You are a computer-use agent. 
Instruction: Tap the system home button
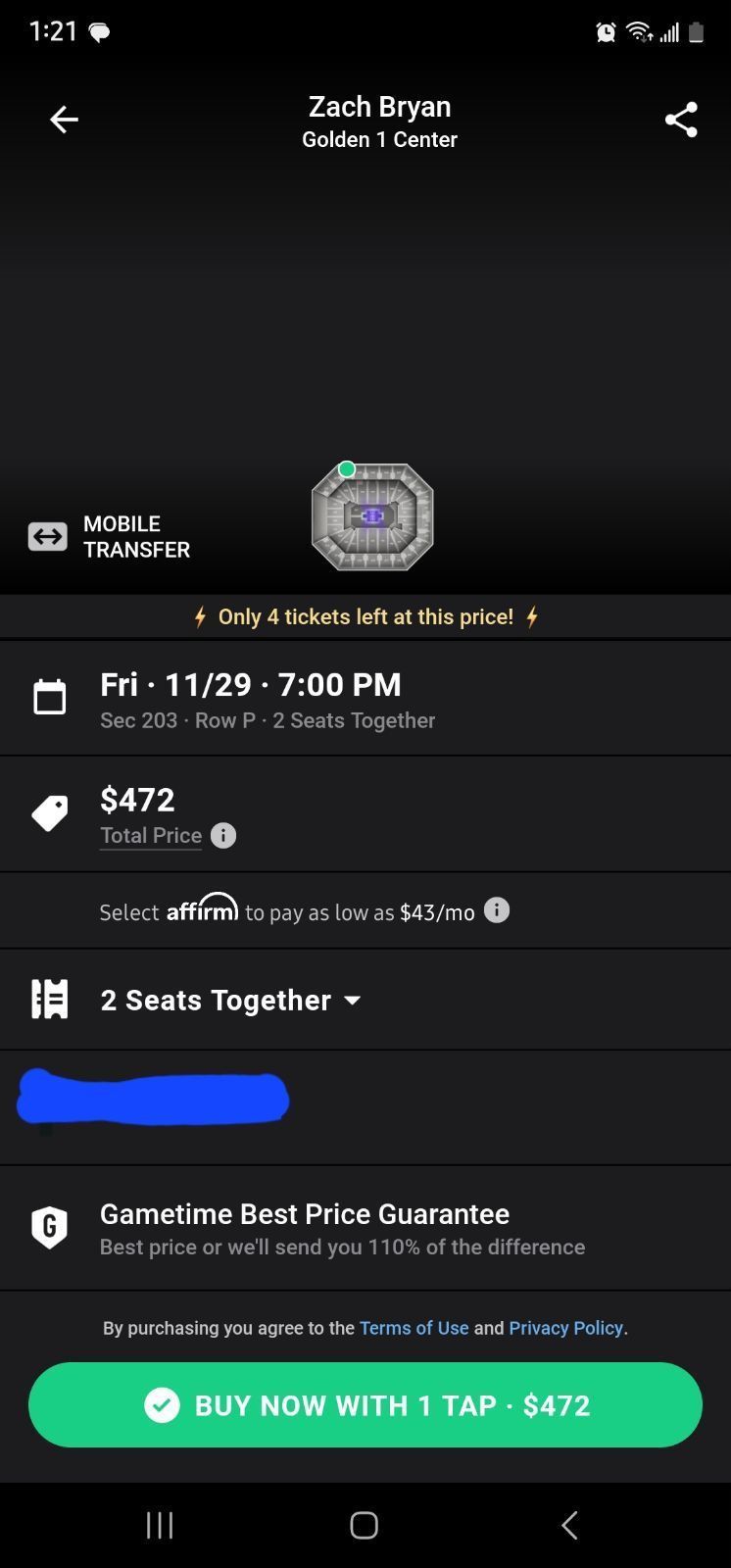click(365, 1525)
